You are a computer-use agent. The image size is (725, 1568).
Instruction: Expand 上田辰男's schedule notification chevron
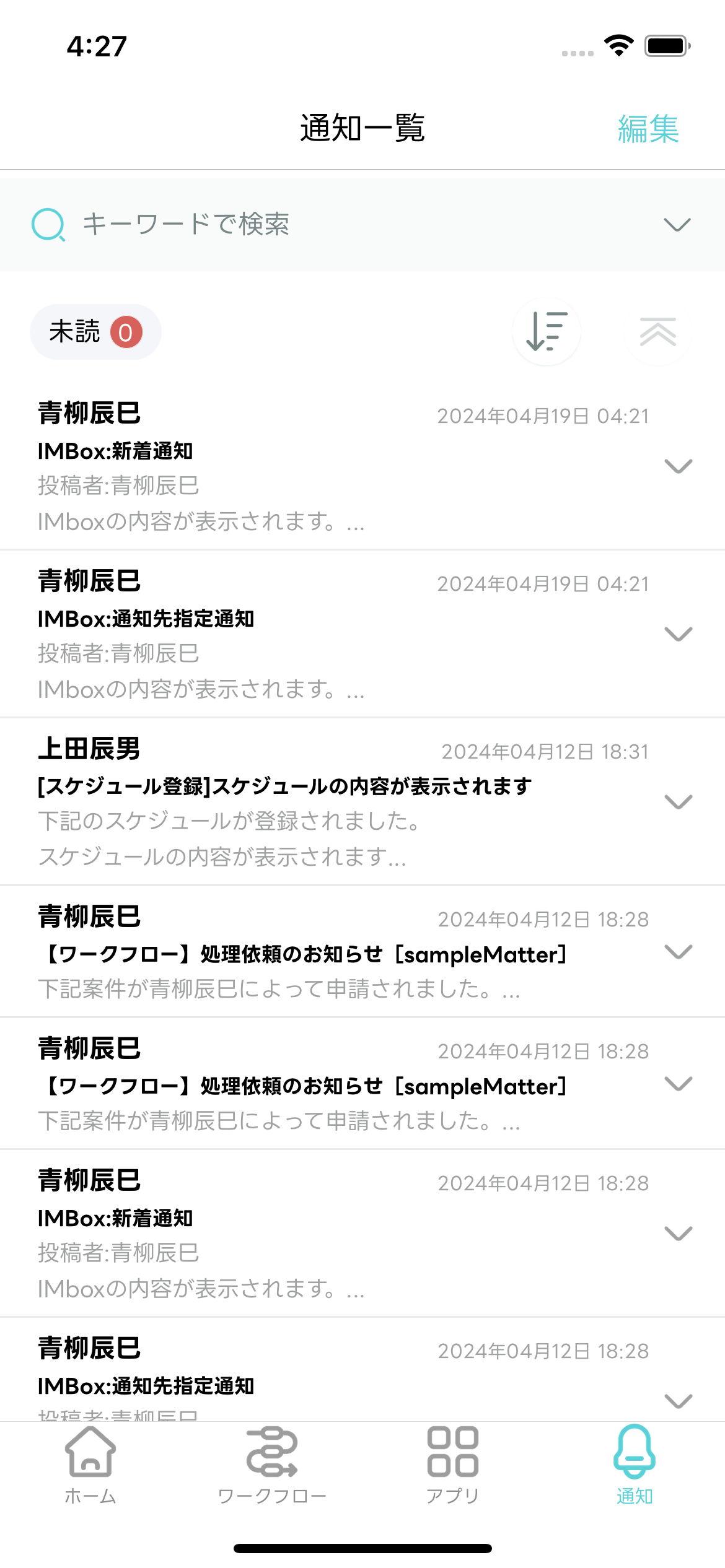click(678, 802)
